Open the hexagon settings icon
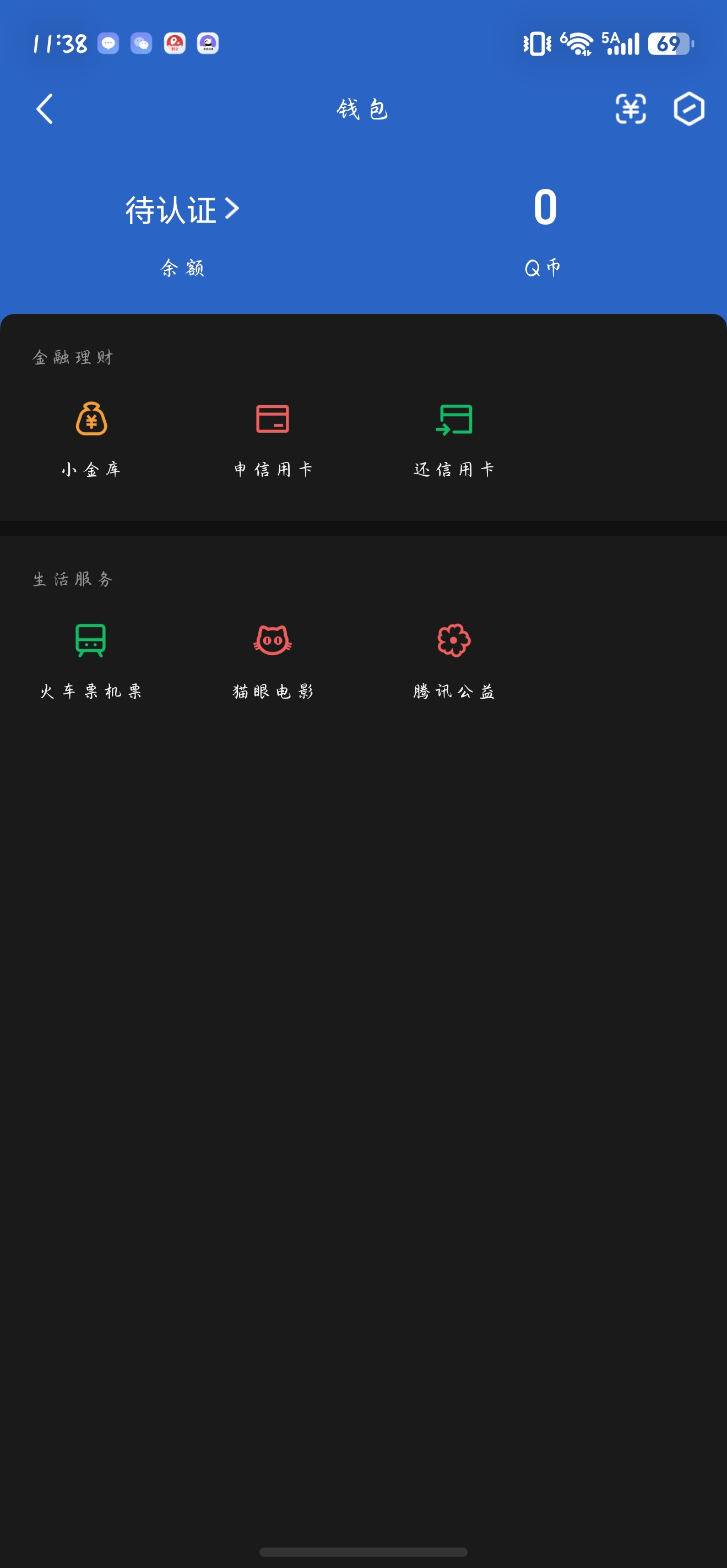This screenshot has width=727, height=1568. tap(688, 109)
